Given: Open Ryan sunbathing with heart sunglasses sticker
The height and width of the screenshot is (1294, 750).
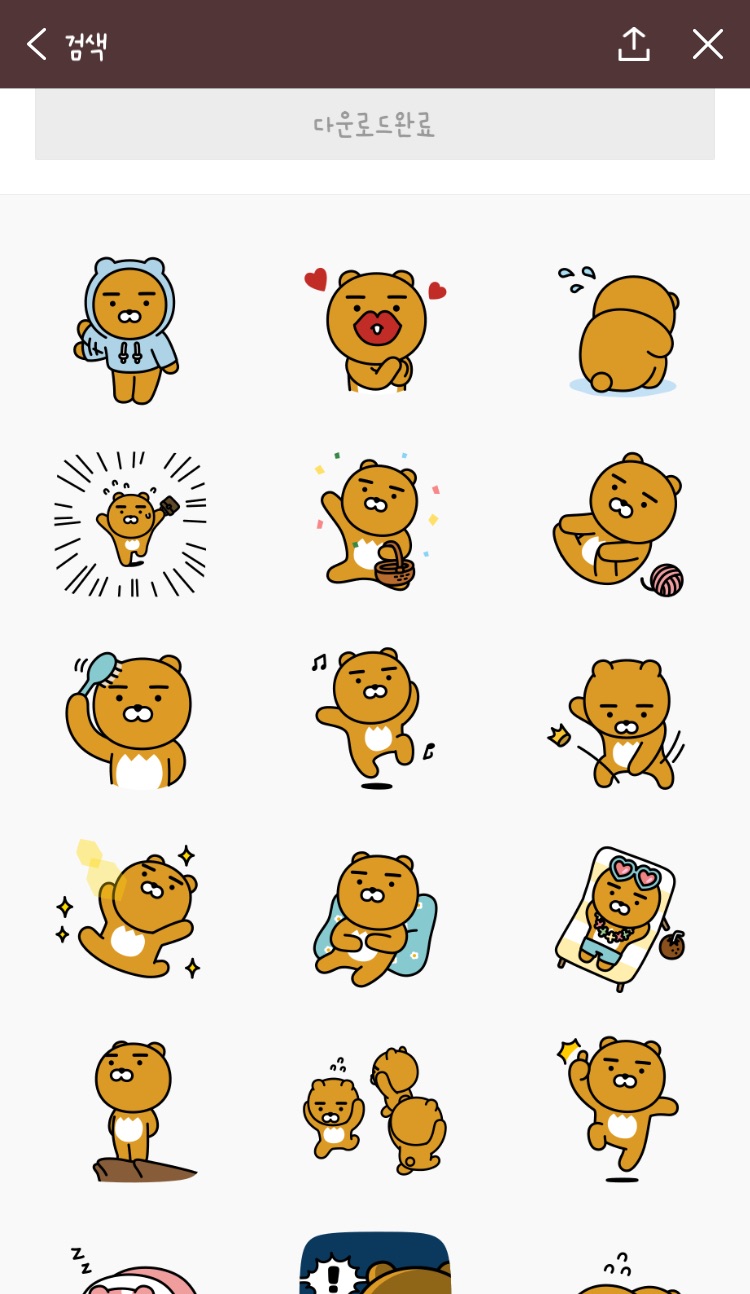Looking at the screenshot, I should point(620,916).
